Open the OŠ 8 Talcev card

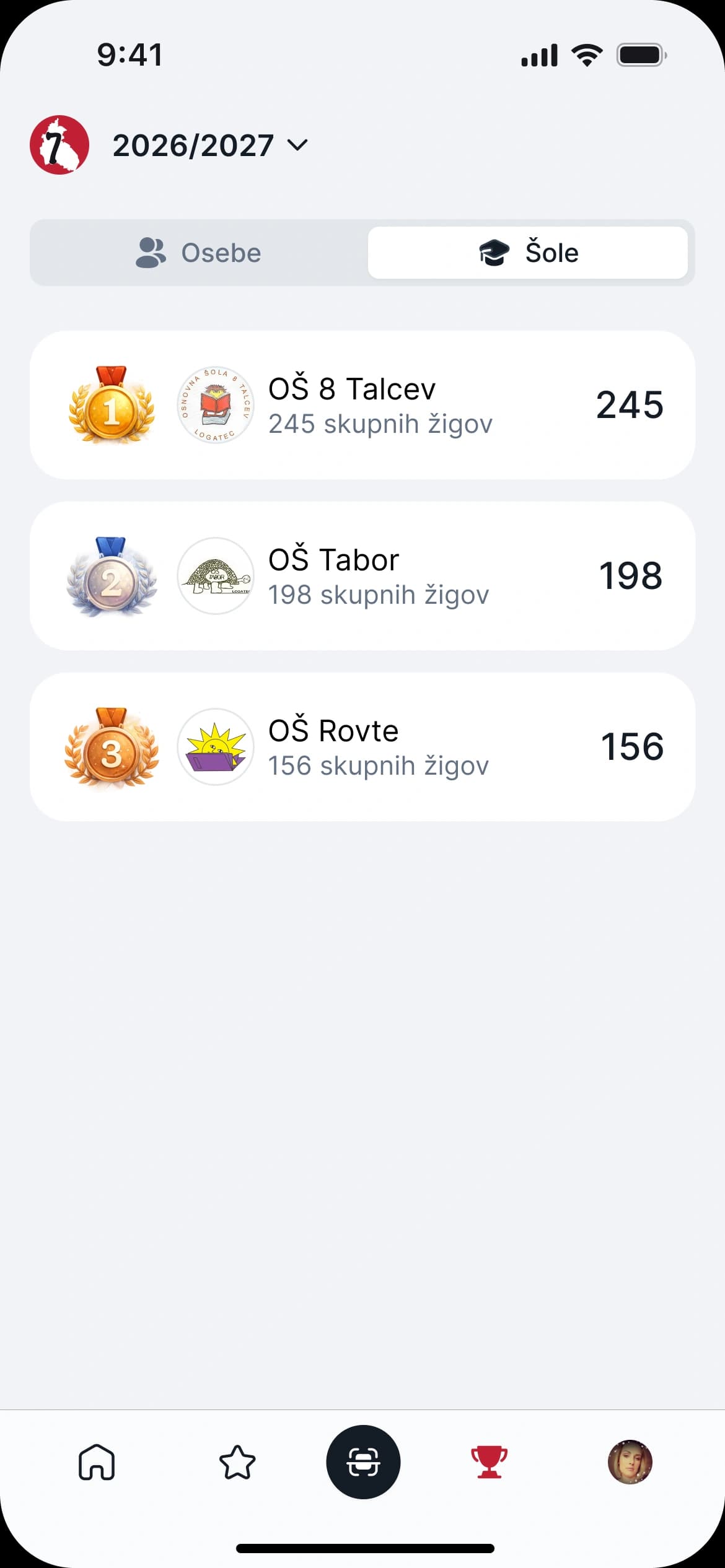[x=362, y=405]
